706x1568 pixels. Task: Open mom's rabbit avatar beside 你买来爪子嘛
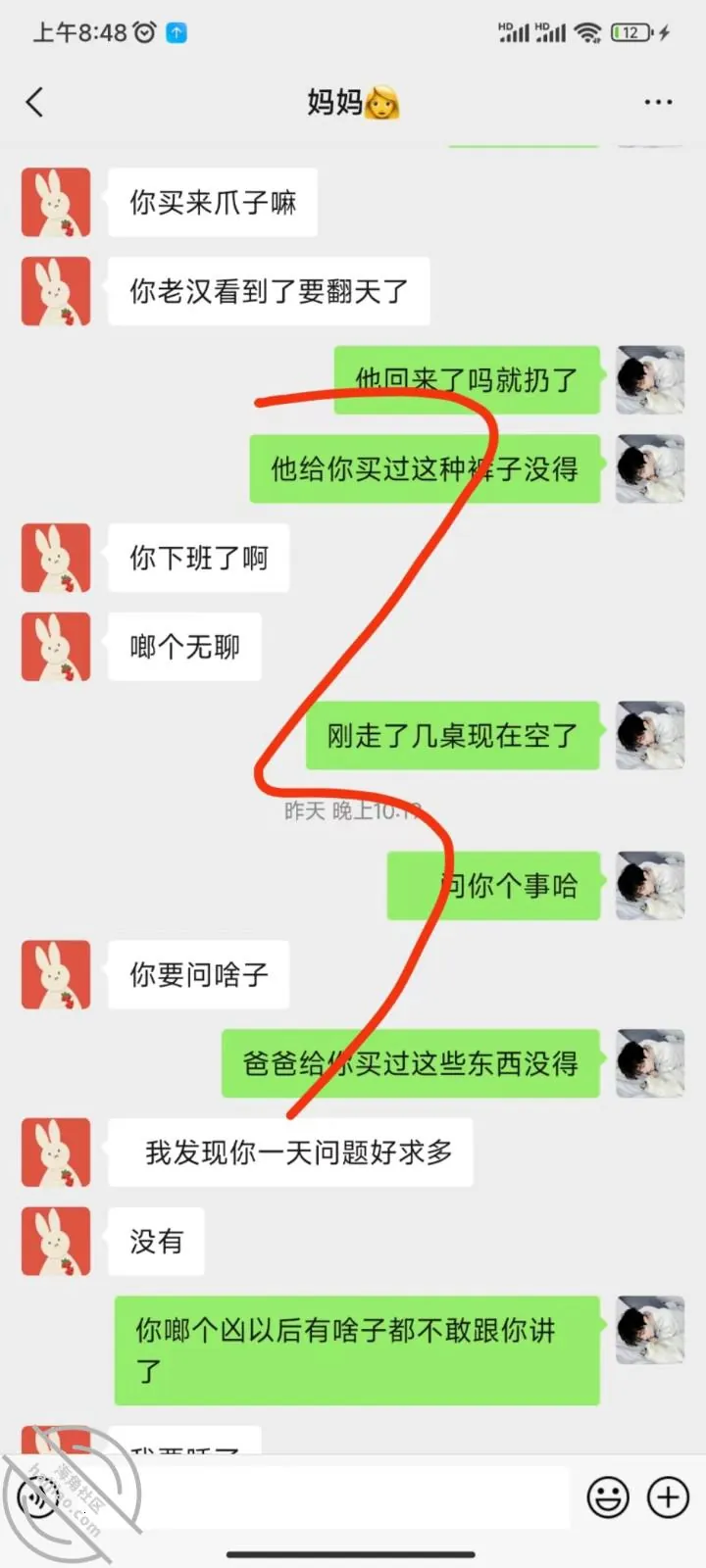click(56, 202)
